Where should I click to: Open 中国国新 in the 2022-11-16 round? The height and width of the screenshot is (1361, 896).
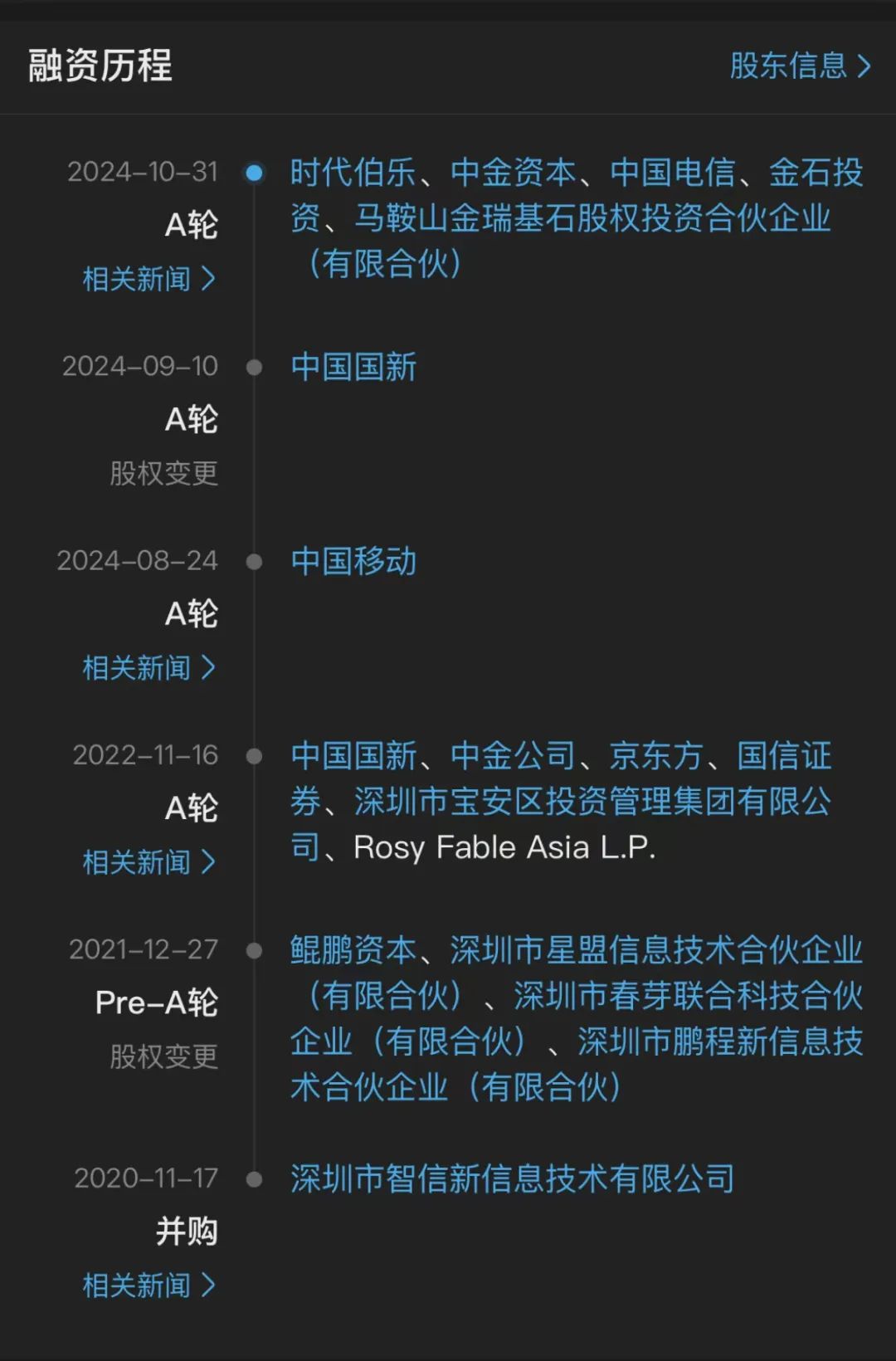coord(353,756)
